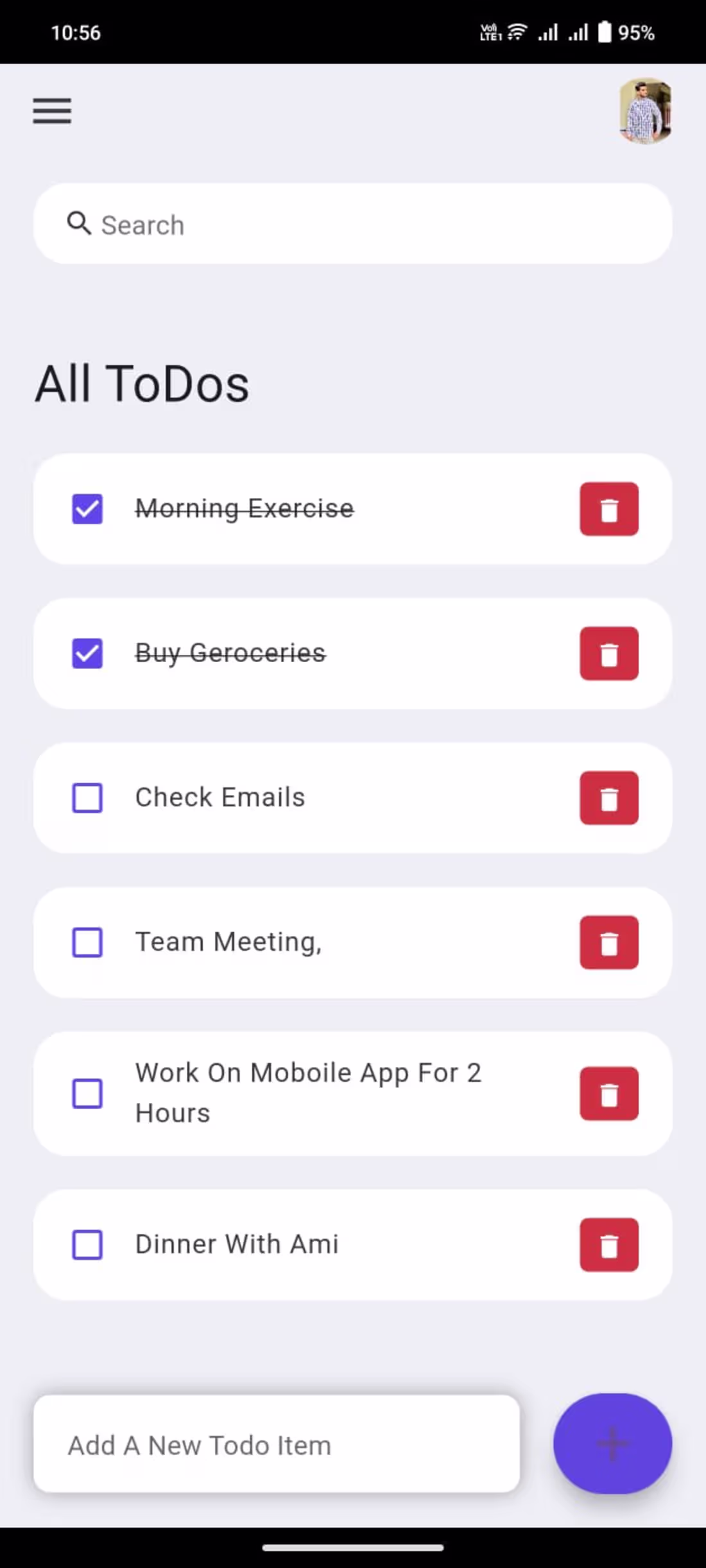Image resolution: width=706 pixels, height=1568 pixels.
Task: Delete the Buy Geroceries todo
Action: (x=609, y=654)
